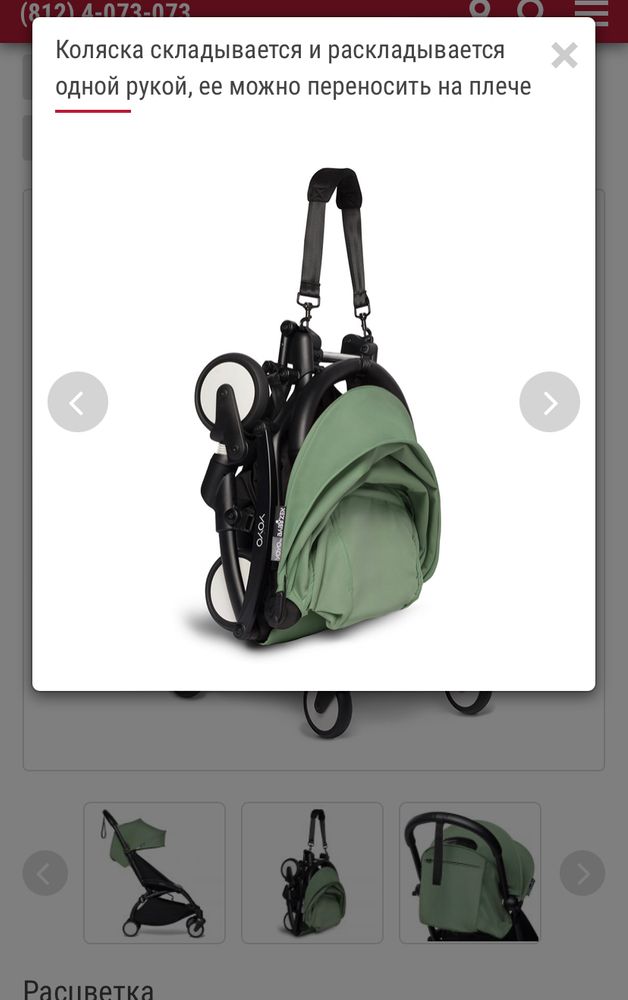
Task: Open the store location pin
Action: tap(481, 11)
